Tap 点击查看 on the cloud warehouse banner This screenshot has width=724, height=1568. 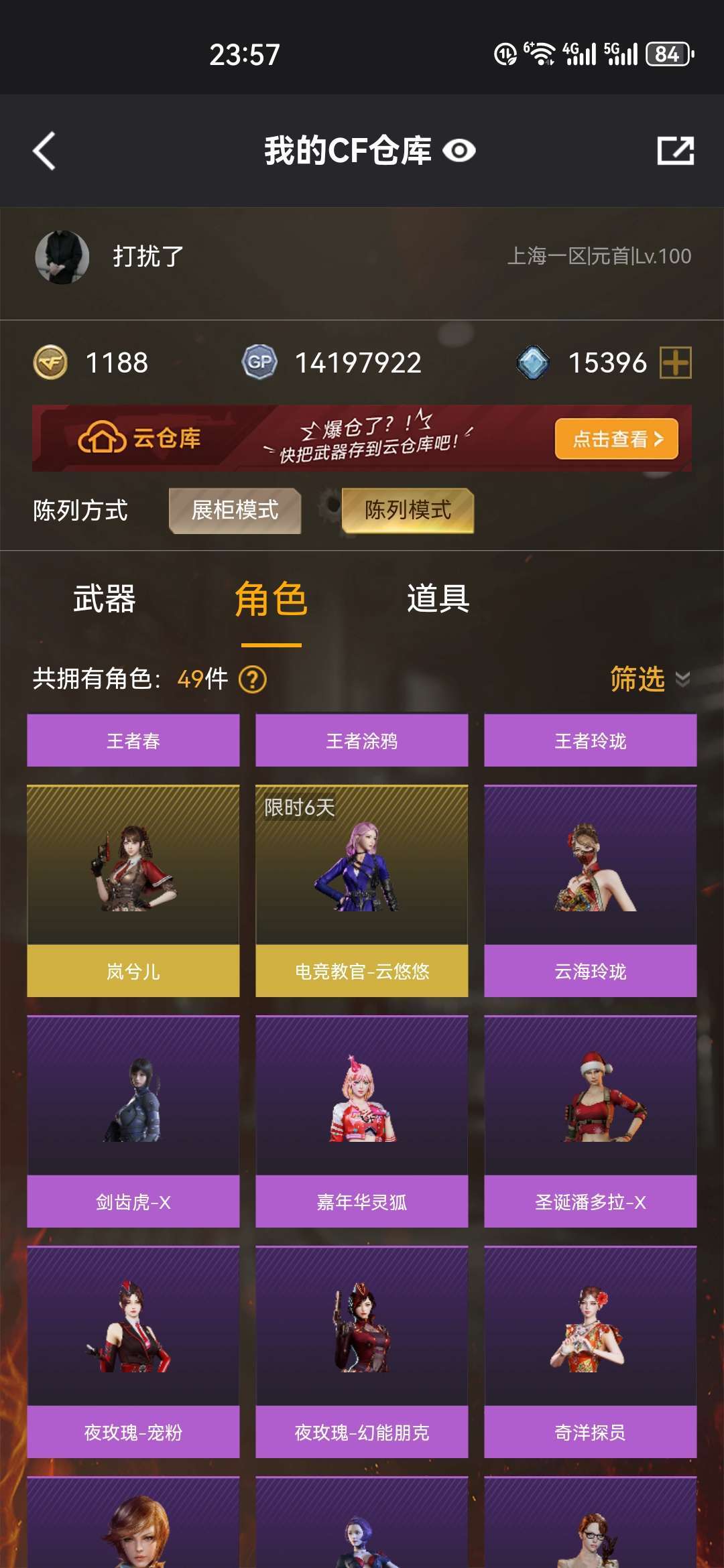point(617,439)
